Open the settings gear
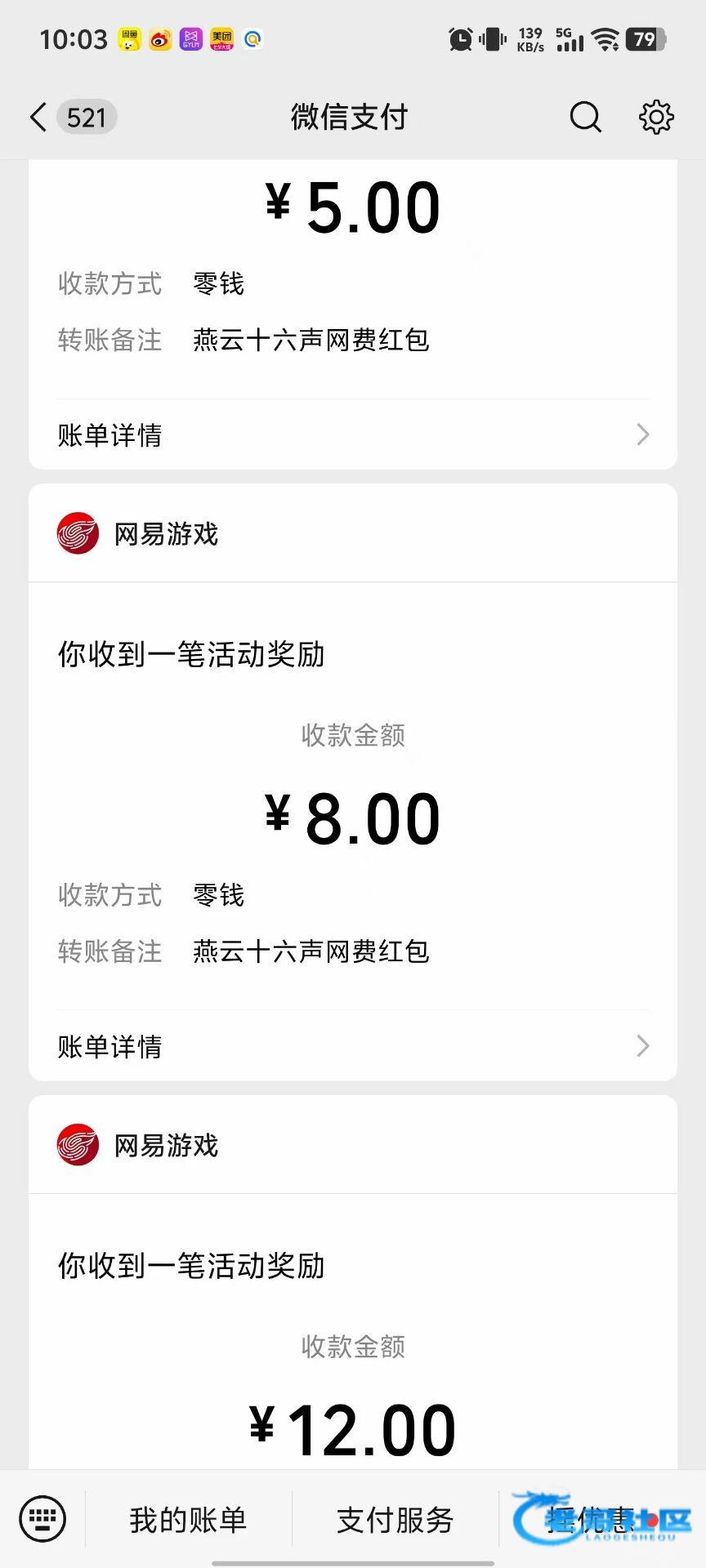Screen dimensions: 706x1568 [x=655, y=118]
